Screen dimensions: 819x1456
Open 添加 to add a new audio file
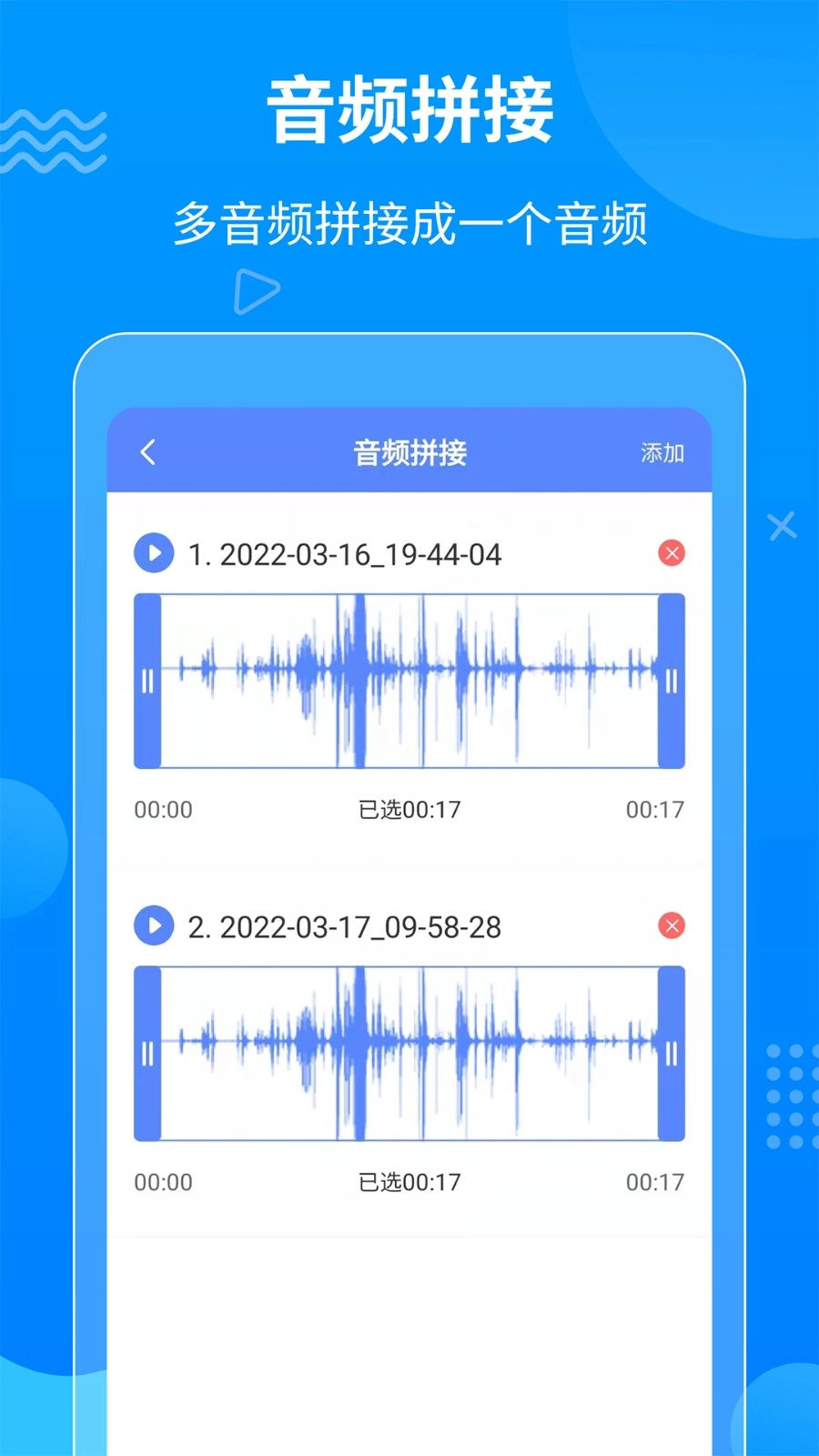(662, 452)
